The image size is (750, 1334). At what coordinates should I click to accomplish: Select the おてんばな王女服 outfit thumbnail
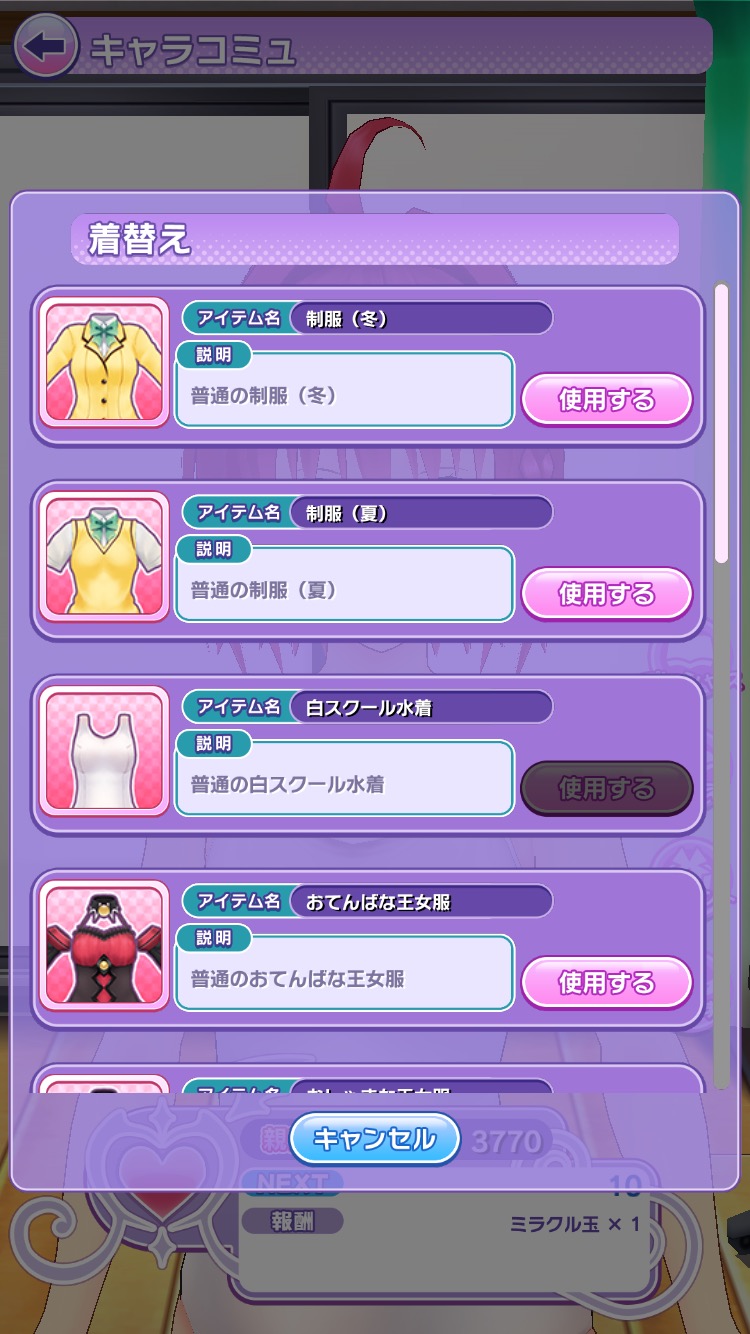tap(104, 945)
